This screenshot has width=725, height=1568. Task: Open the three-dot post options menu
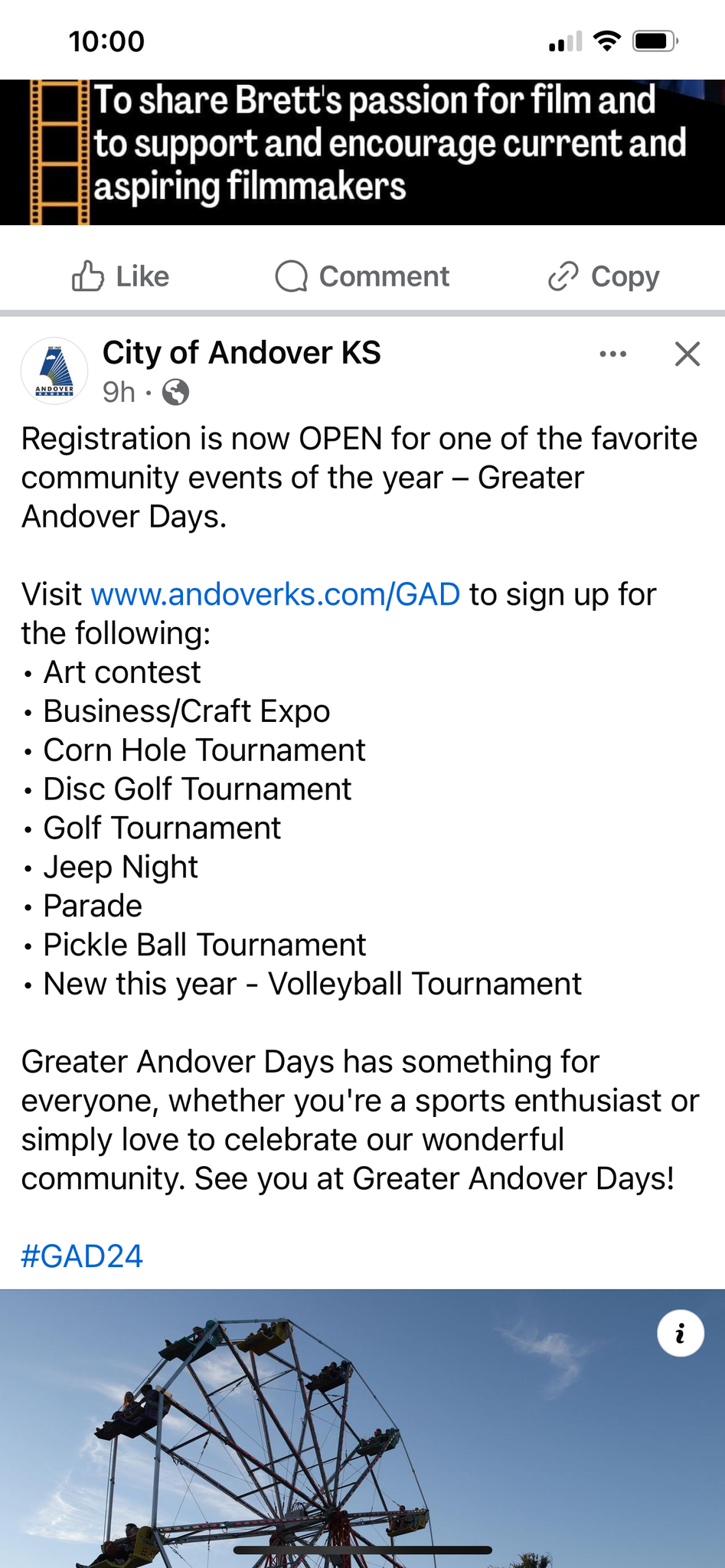[612, 354]
